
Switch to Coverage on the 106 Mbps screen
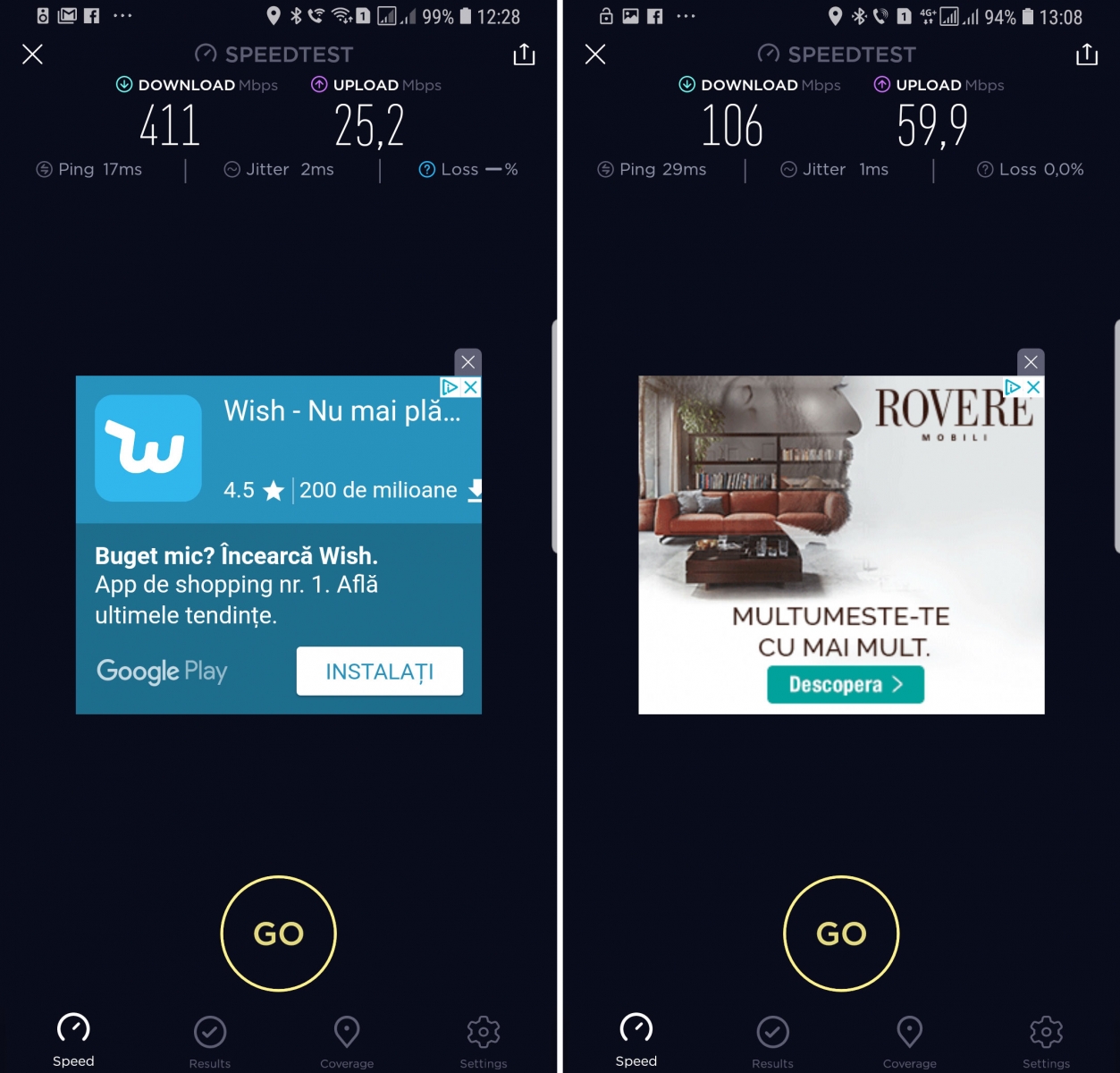point(910,1041)
